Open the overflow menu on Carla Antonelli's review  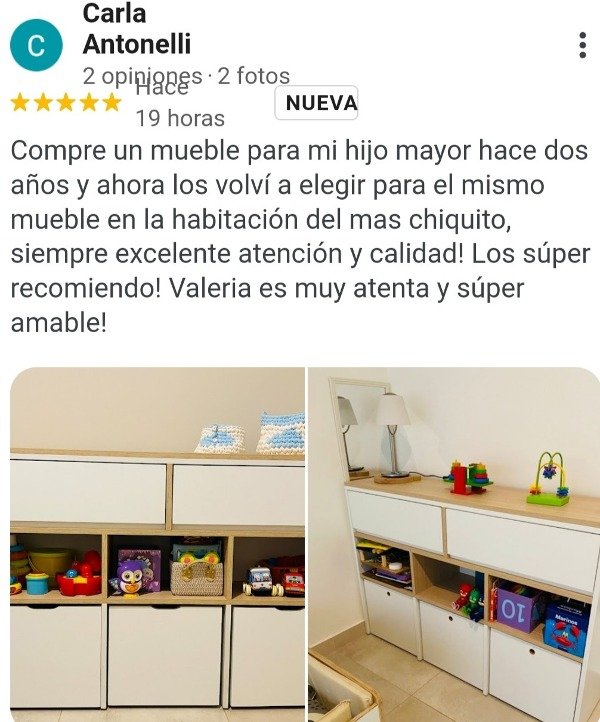click(582, 45)
